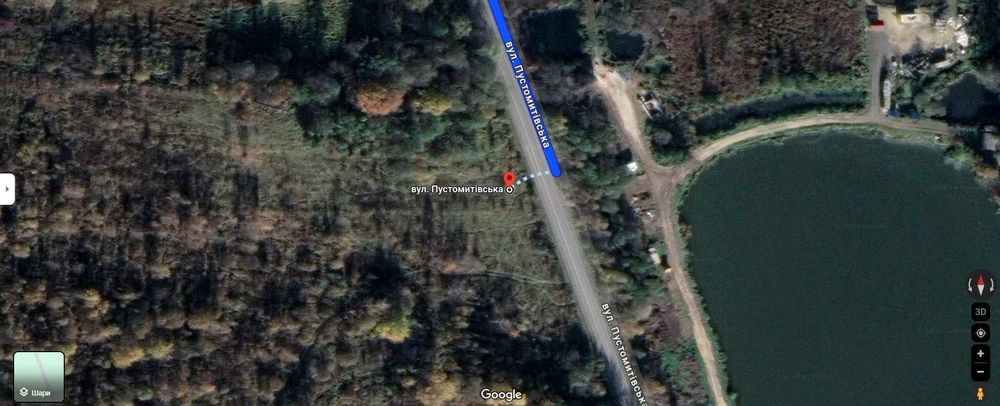Reset map orientation with the compass
1000x406 pixels.
tap(981, 284)
